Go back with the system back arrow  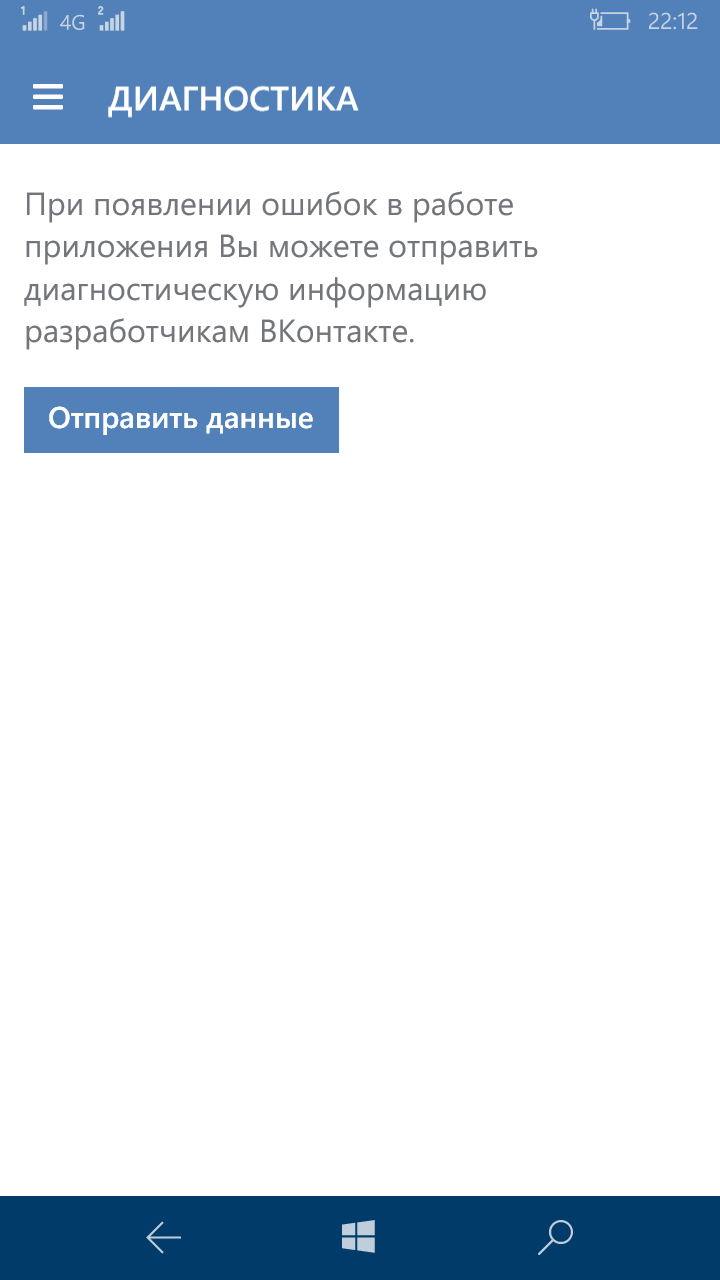164,1238
